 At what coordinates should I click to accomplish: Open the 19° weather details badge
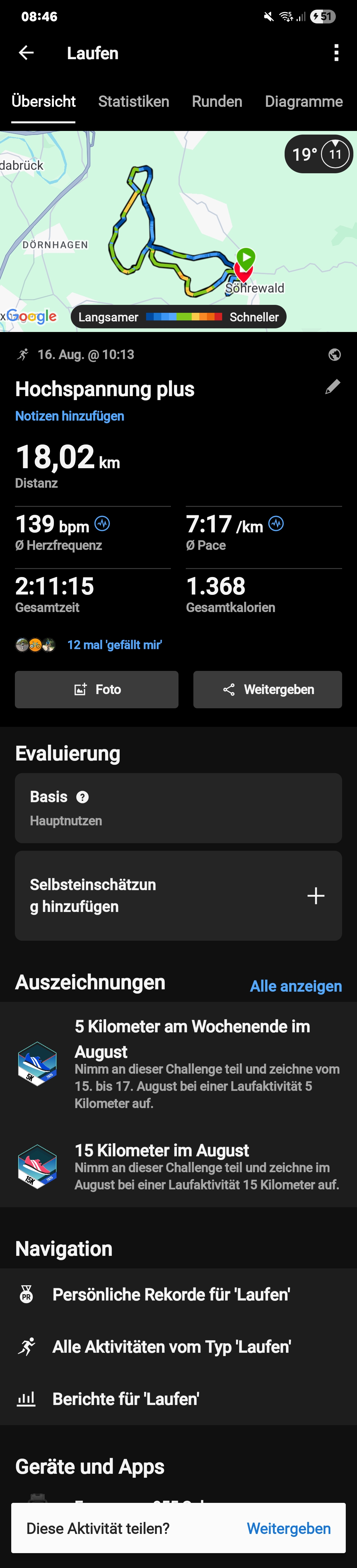(318, 154)
